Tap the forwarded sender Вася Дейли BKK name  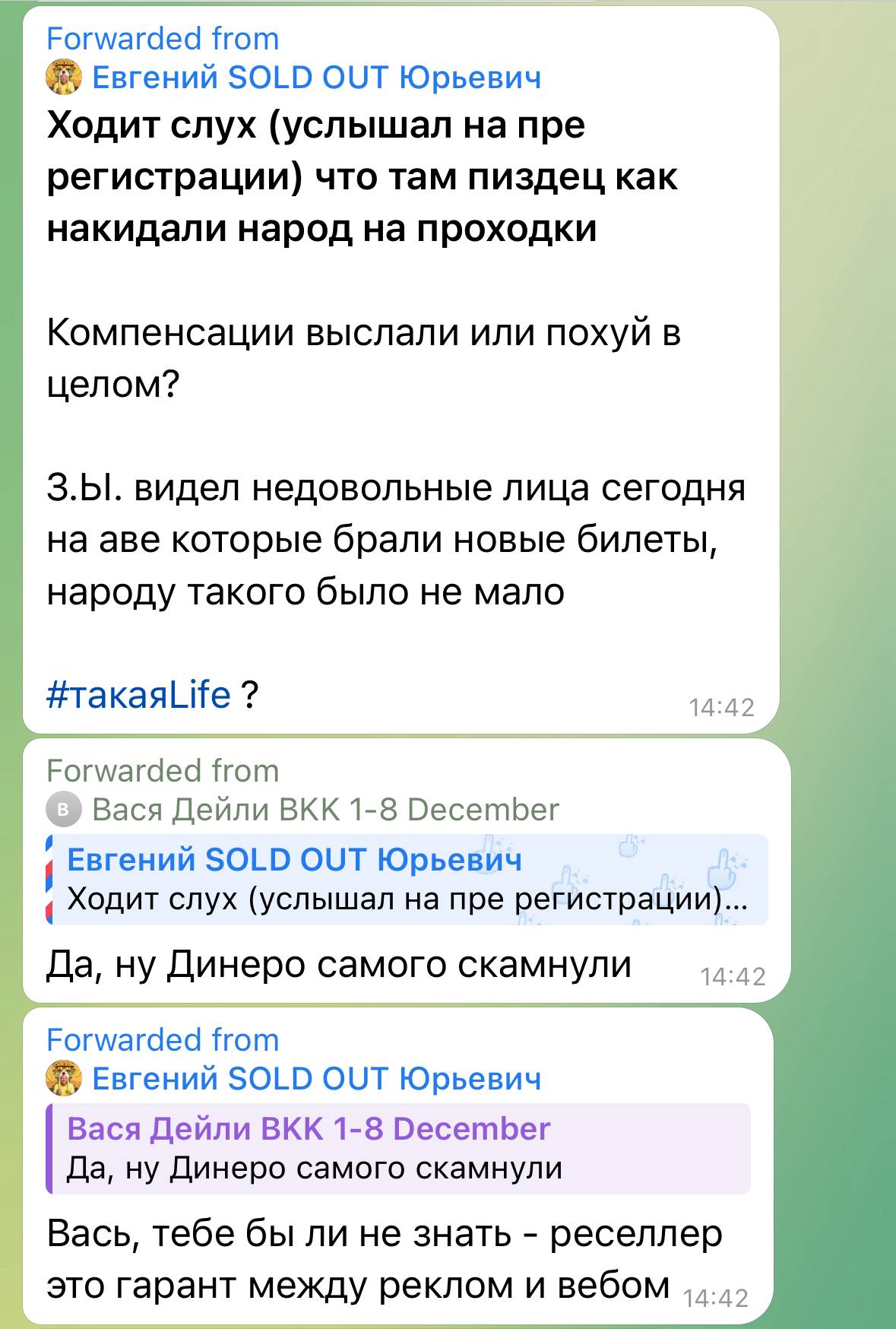click(325, 810)
